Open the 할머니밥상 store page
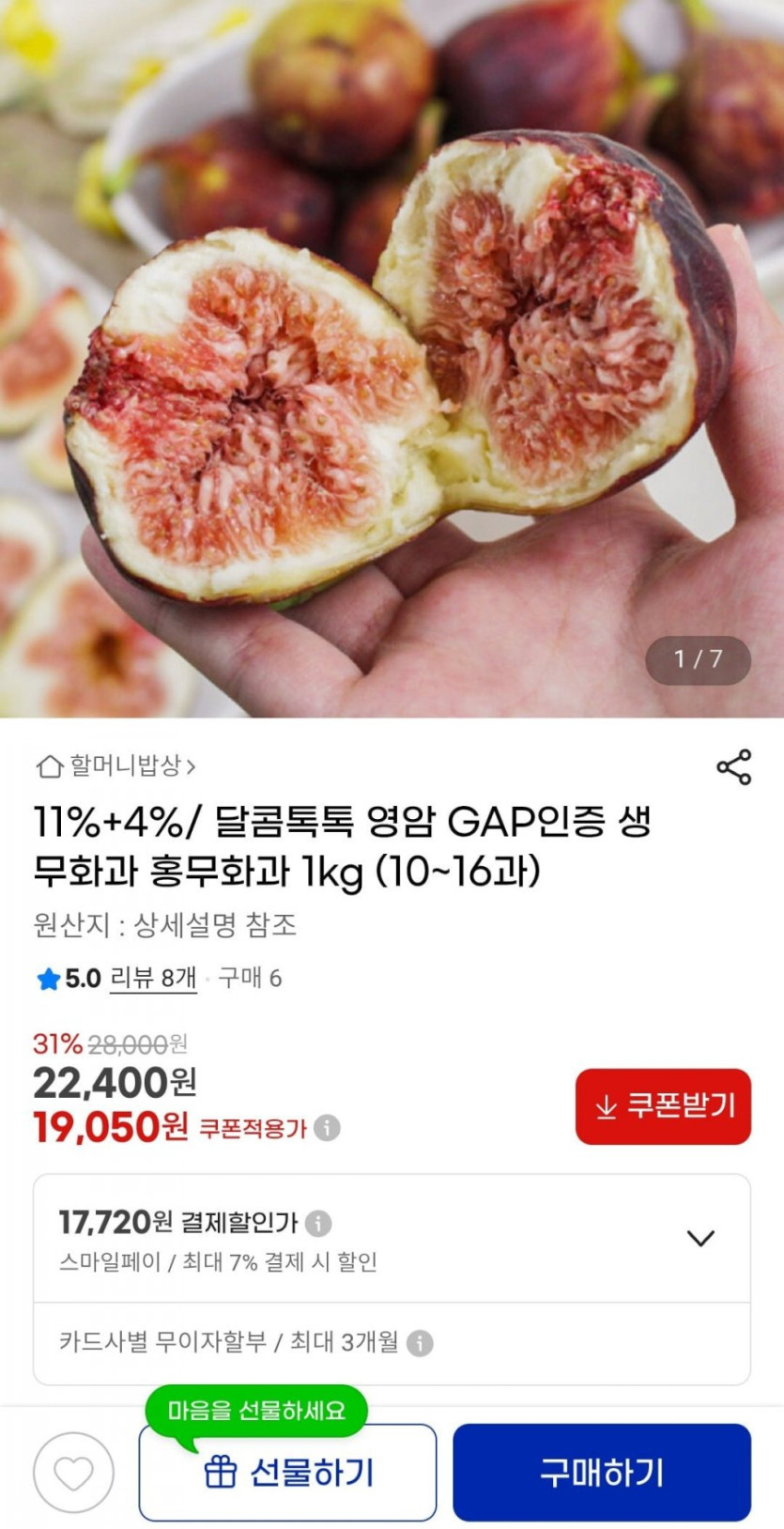 click(x=115, y=766)
